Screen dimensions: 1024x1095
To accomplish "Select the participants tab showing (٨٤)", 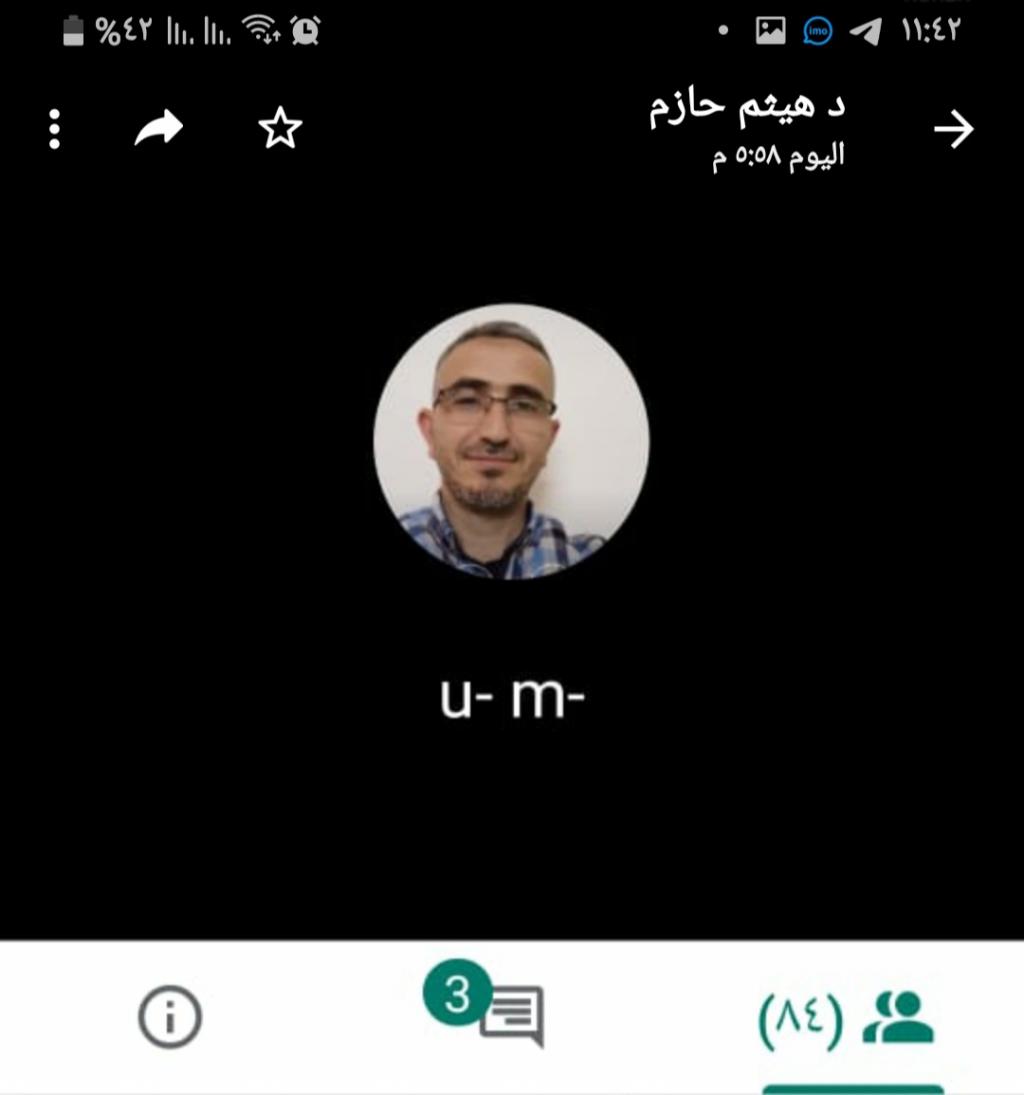I will click(x=852, y=1017).
